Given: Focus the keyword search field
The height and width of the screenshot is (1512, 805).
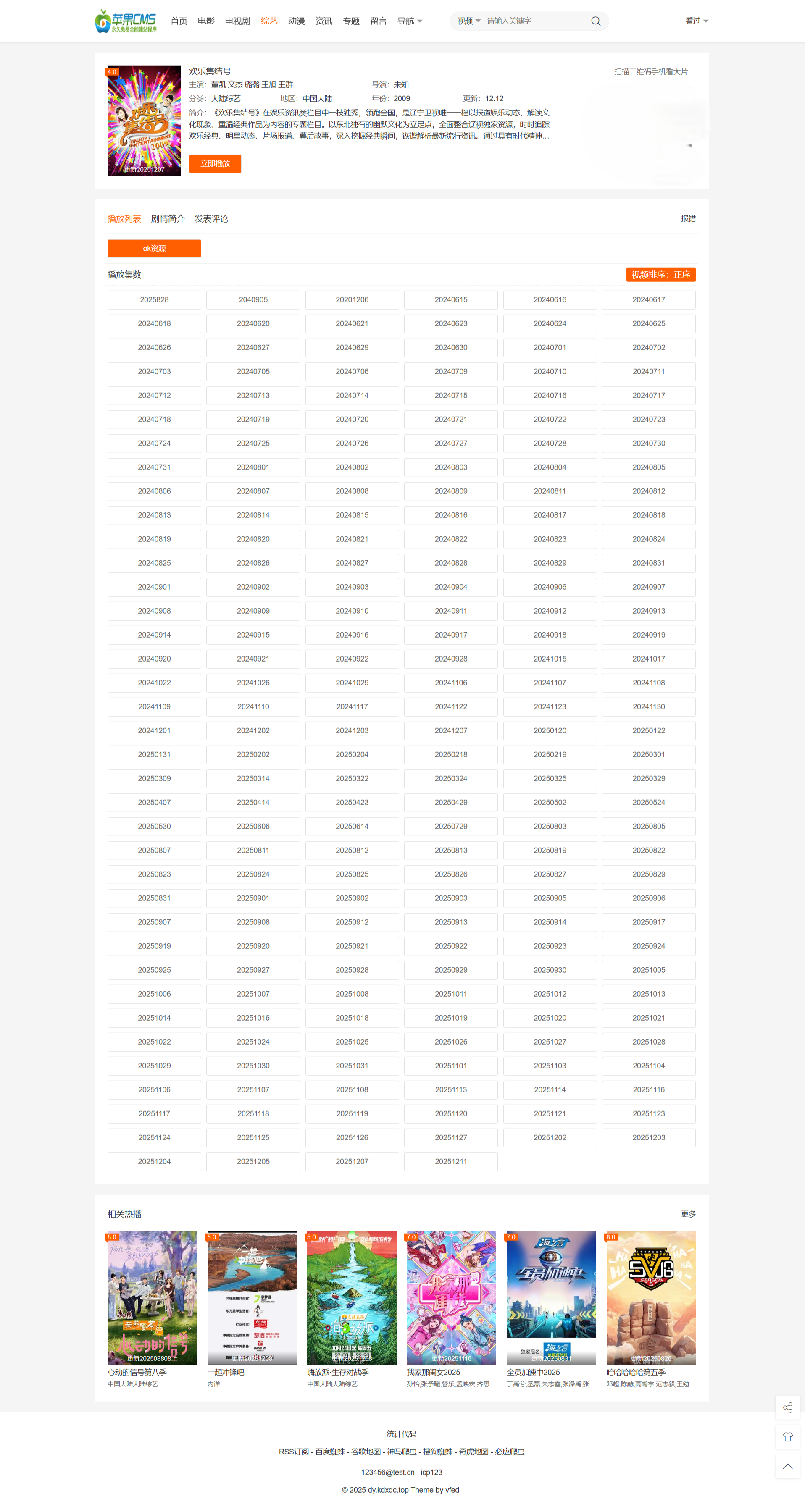Looking at the screenshot, I should coord(534,21).
